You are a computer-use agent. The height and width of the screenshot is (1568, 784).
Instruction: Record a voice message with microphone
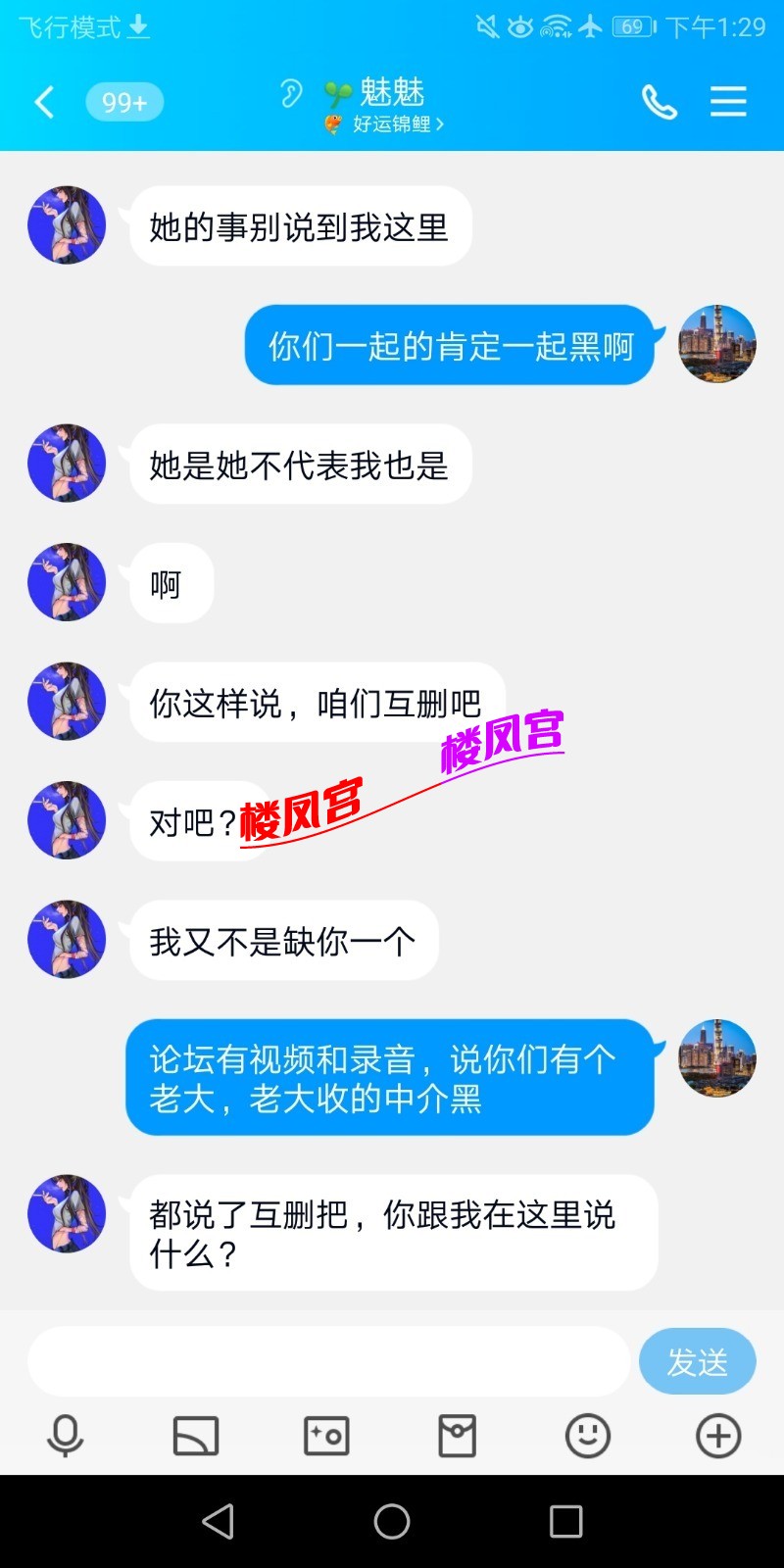click(x=66, y=1437)
